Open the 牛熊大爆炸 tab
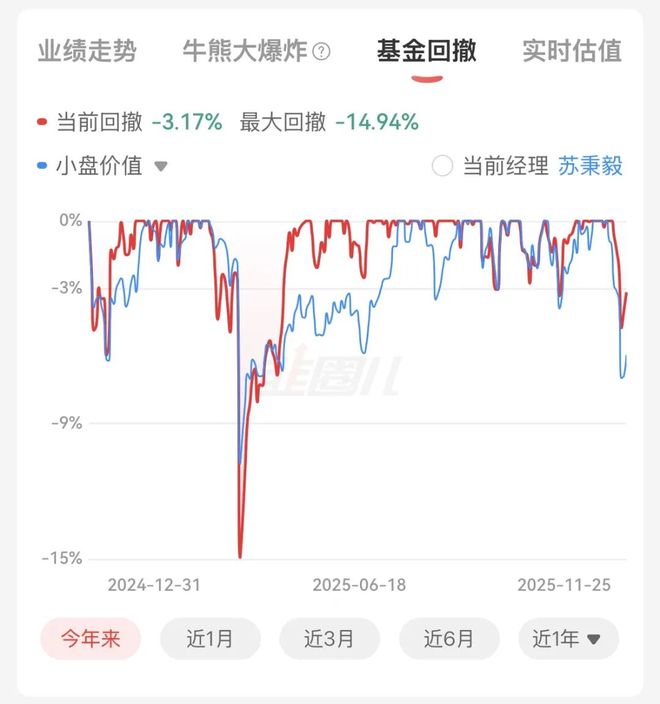 click(x=245, y=51)
